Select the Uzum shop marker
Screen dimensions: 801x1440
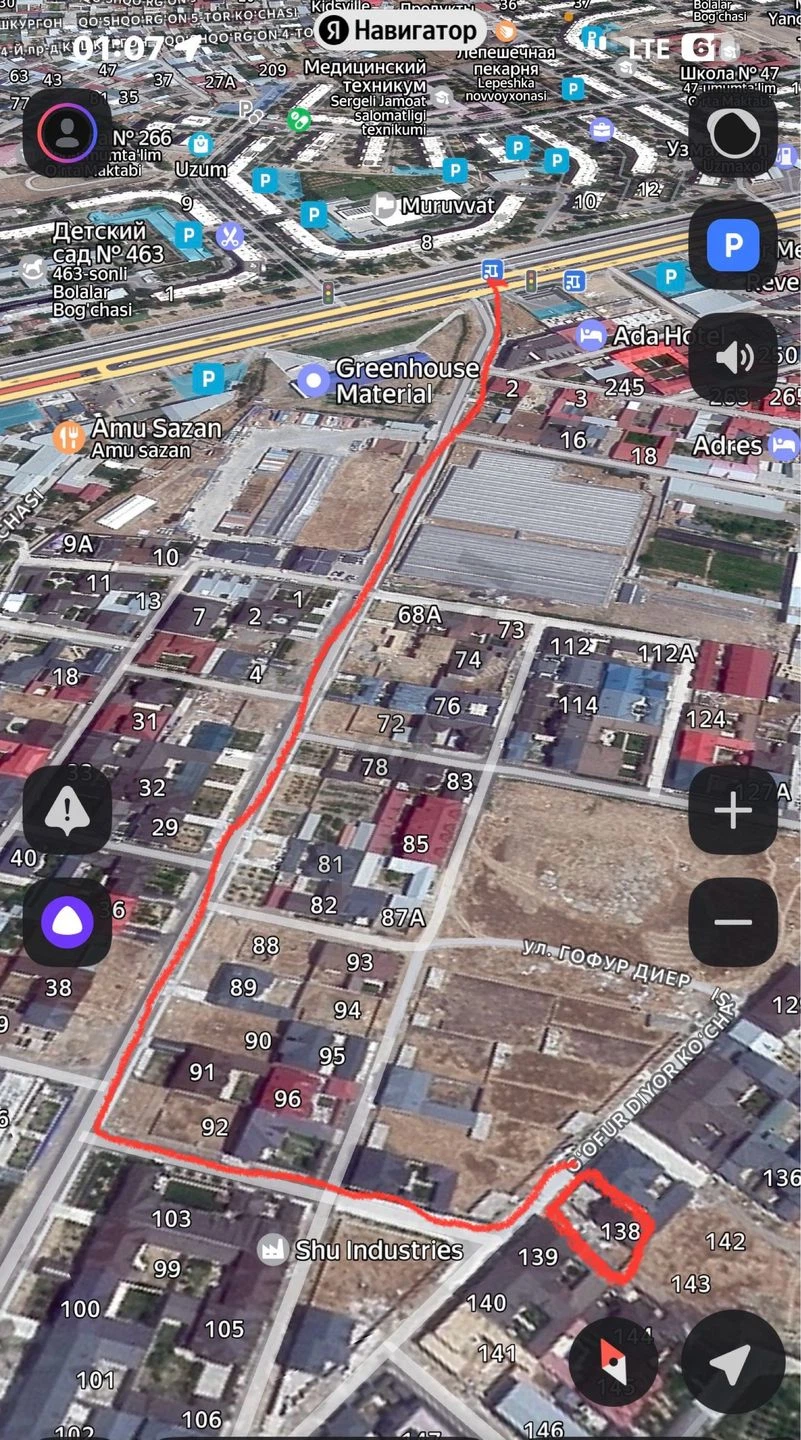point(201,144)
